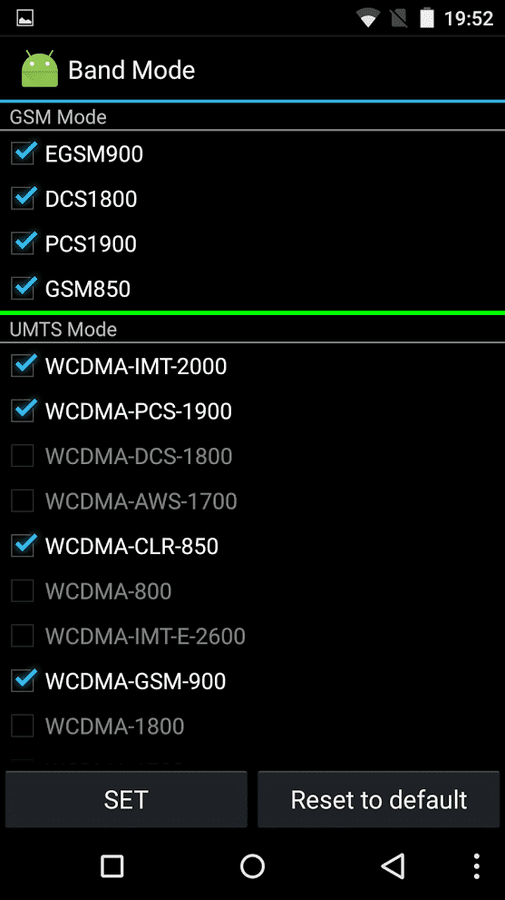Uncheck the EGSM900 band
505x900 pixels.
pyautogui.click(x=23, y=154)
